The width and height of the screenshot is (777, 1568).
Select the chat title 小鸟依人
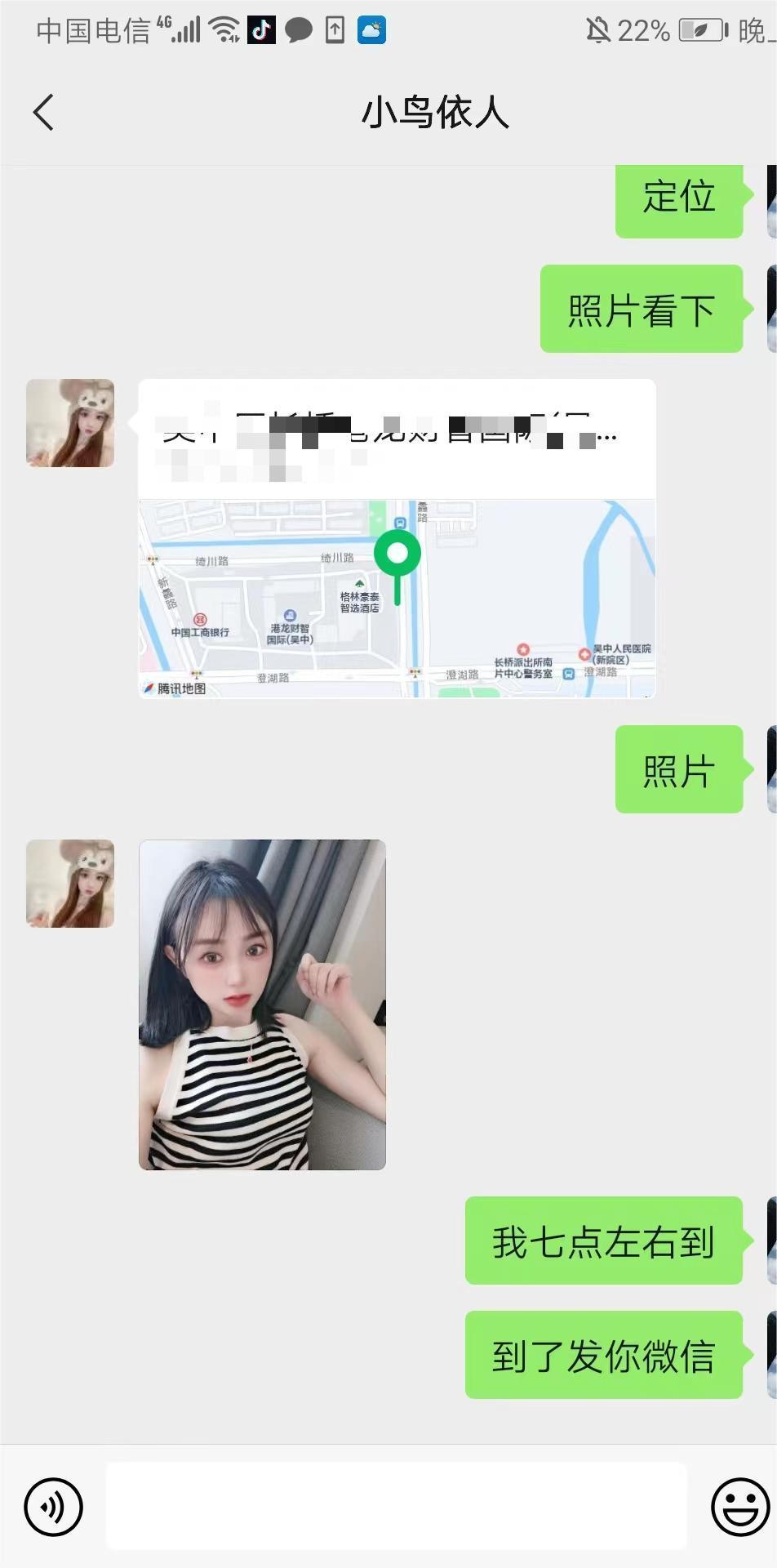[x=436, y=114]
